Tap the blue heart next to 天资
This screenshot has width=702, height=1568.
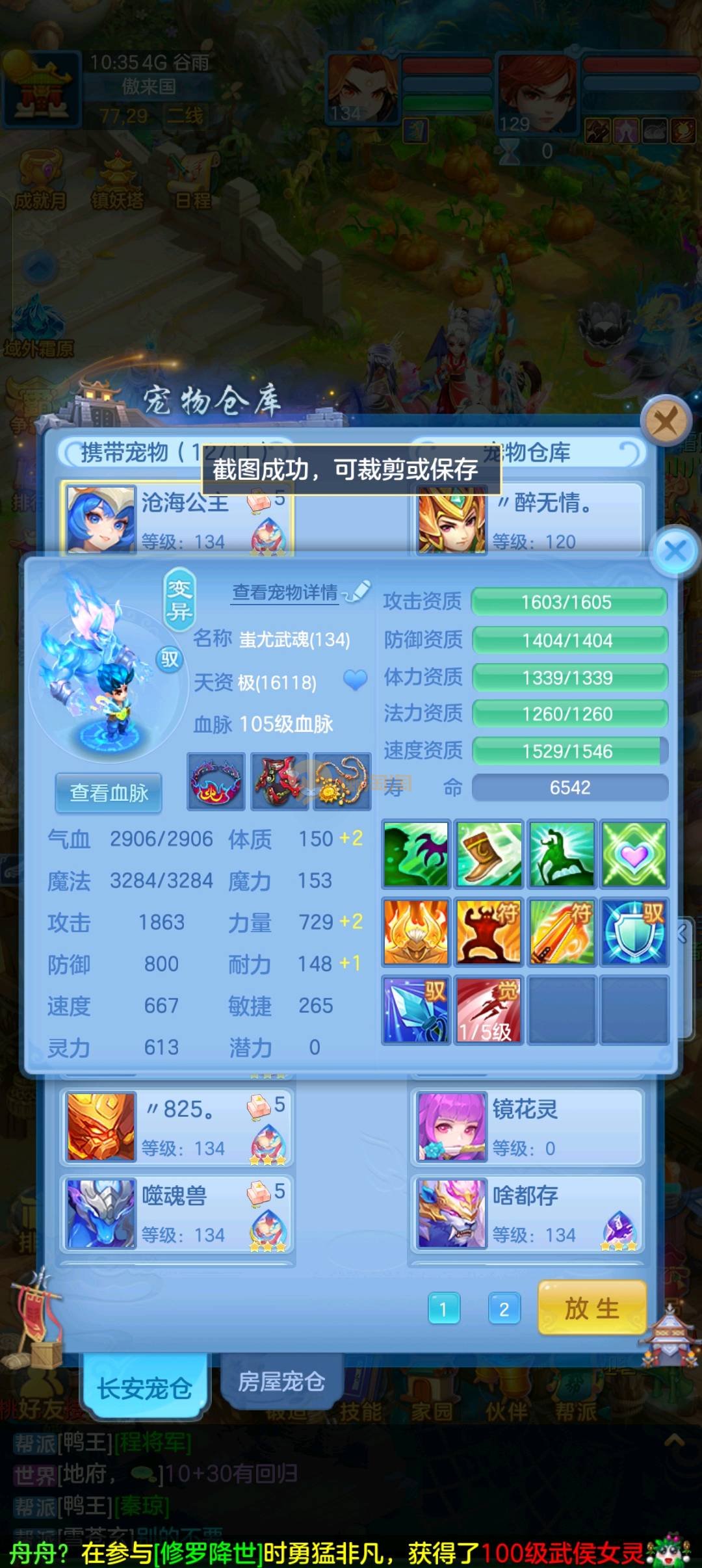click(x=355, y=681)
